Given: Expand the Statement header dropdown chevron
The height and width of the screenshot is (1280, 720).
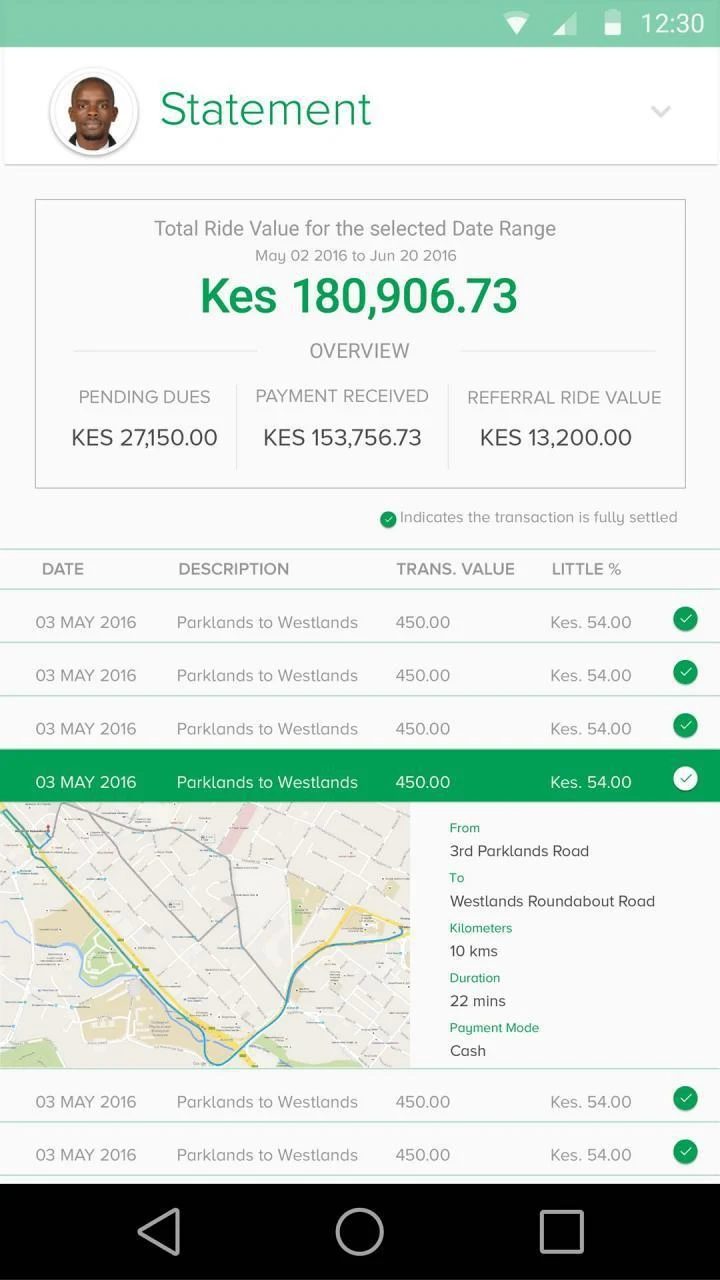Looking at the screenshot, I should click(660, 111).
